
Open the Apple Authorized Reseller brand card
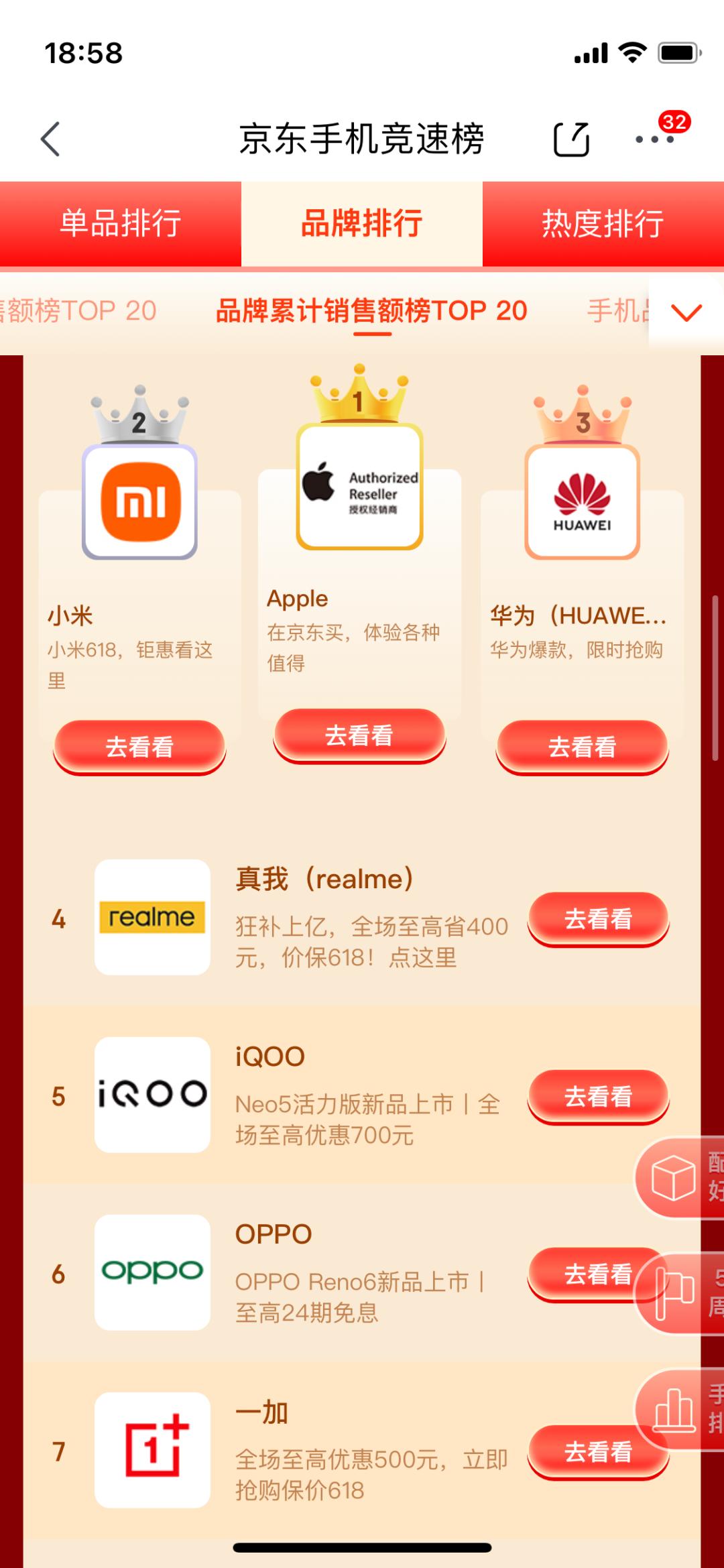359,487
